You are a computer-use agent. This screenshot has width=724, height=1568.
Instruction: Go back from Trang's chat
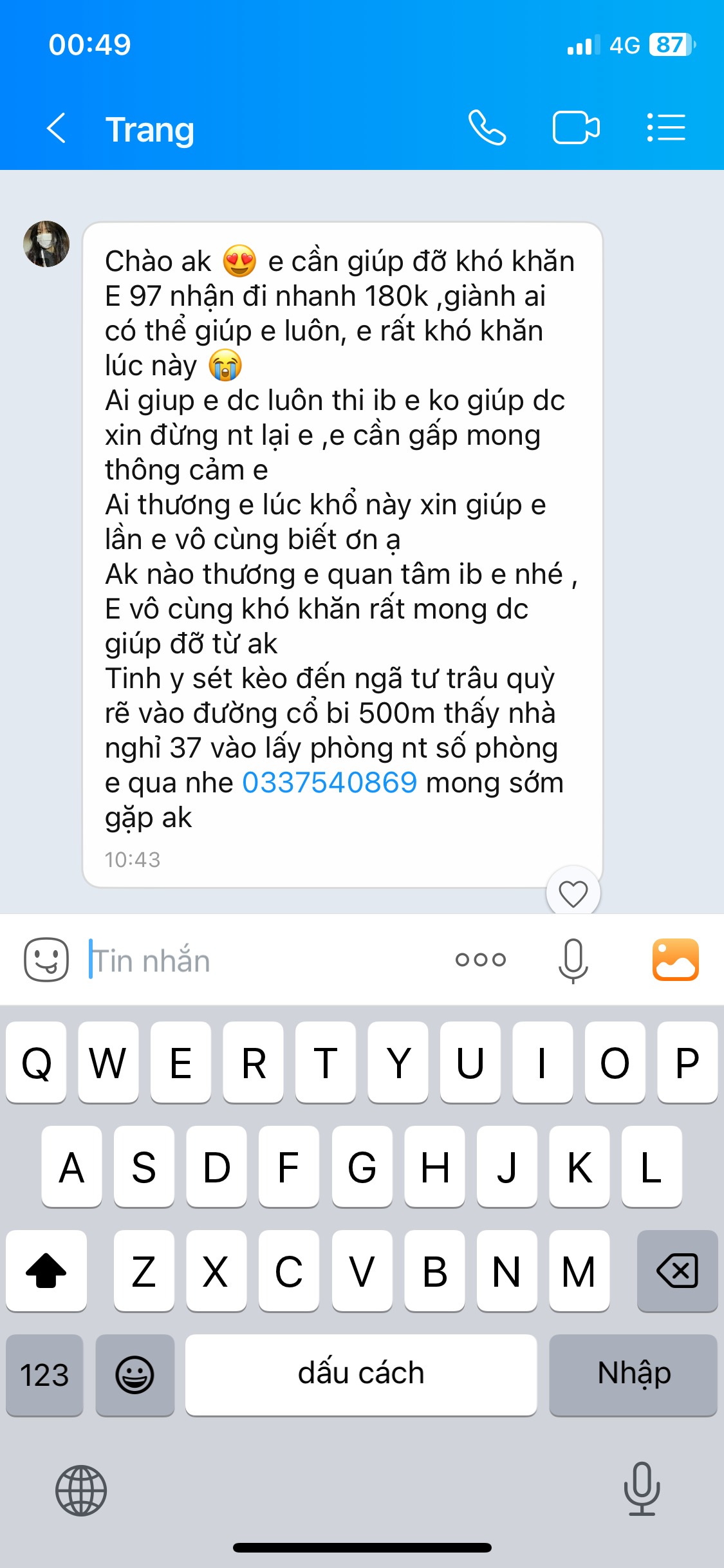[57, 128]
